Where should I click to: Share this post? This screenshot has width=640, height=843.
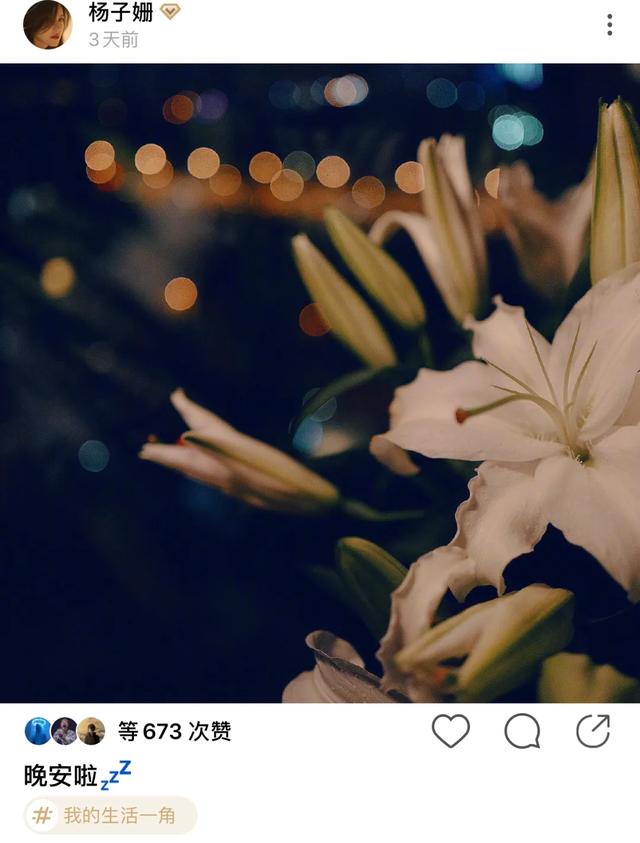(593, 731)
